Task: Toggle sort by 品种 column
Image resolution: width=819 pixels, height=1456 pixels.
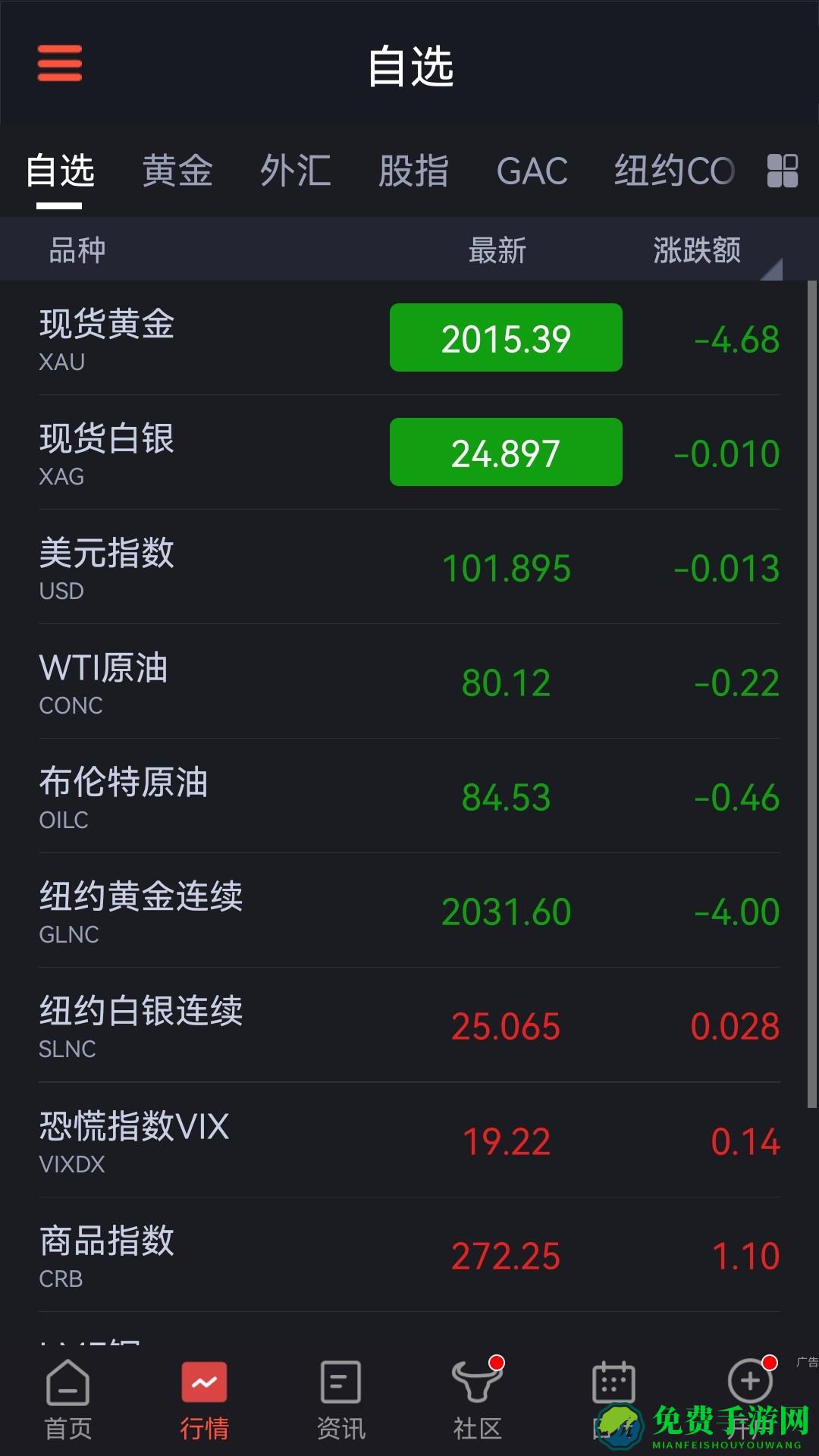Action: coord(77,250)
